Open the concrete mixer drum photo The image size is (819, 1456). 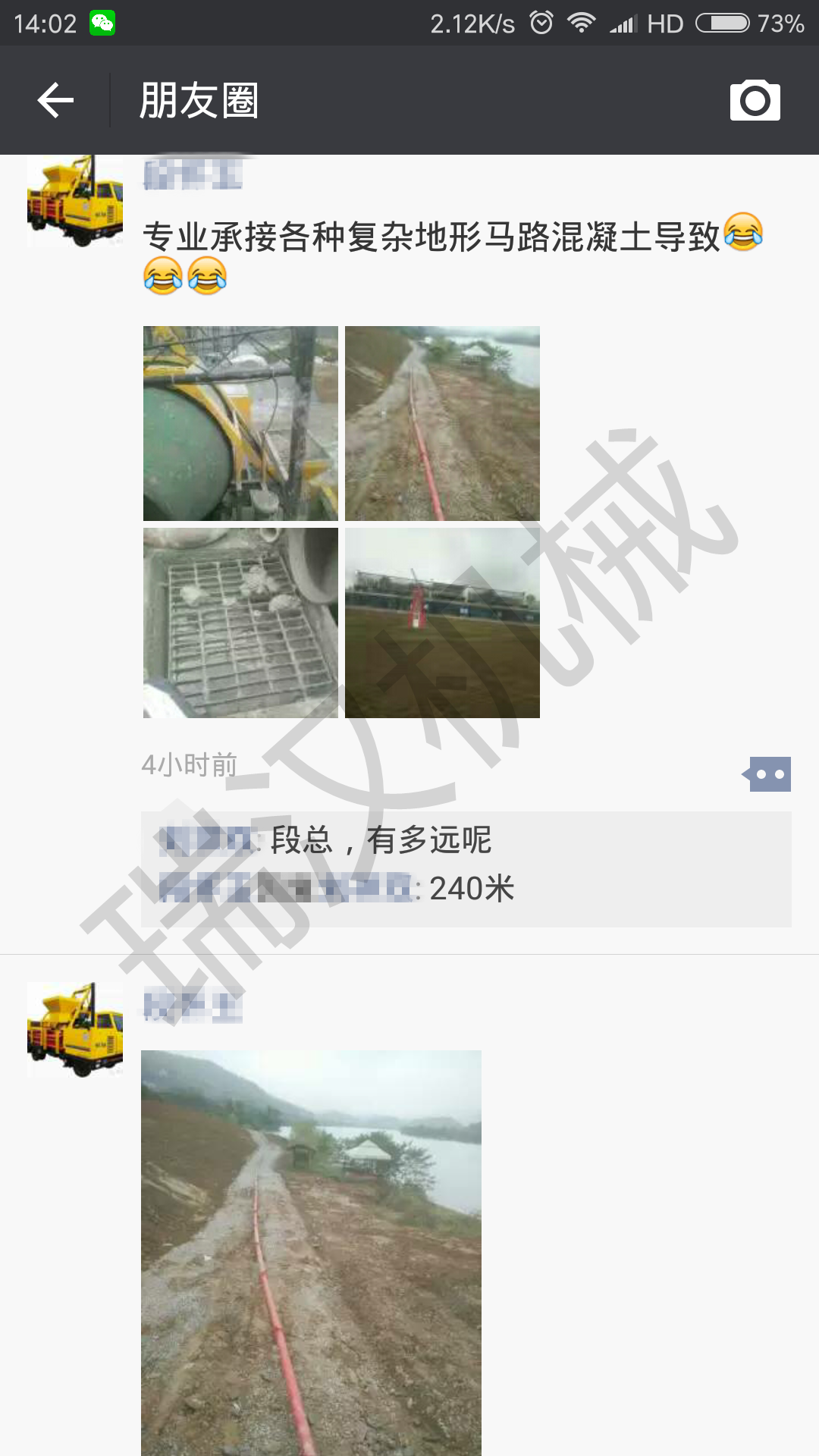click(240, 423)
